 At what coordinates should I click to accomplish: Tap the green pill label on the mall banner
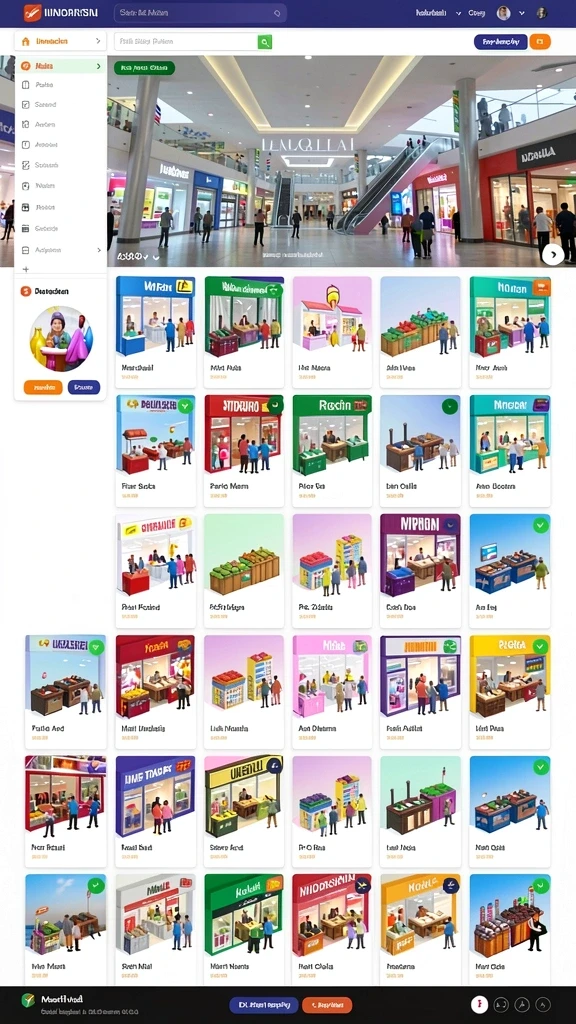coord(144,67)
